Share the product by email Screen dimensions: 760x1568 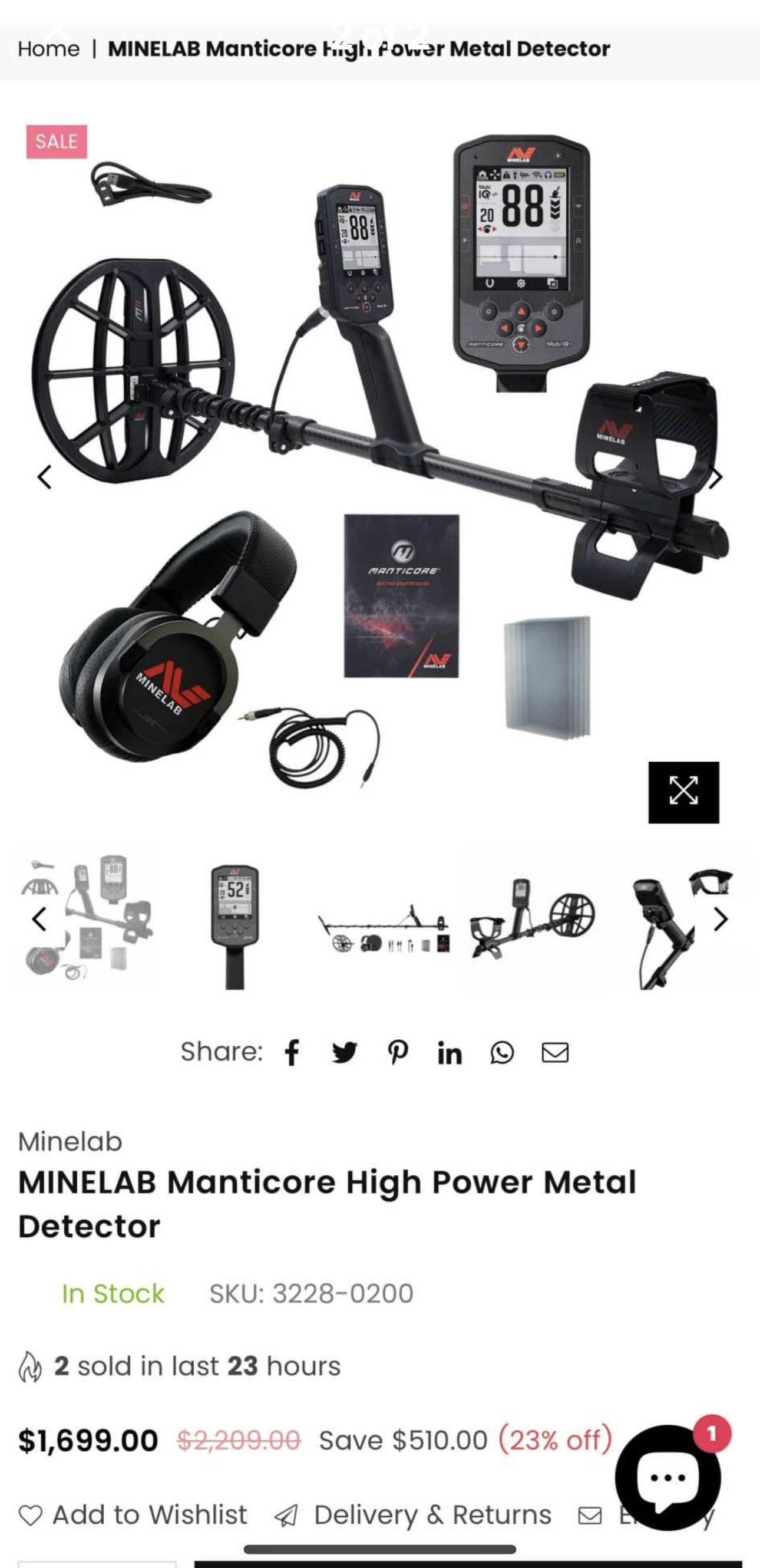pyautogui.click(x=555, y=1052)
